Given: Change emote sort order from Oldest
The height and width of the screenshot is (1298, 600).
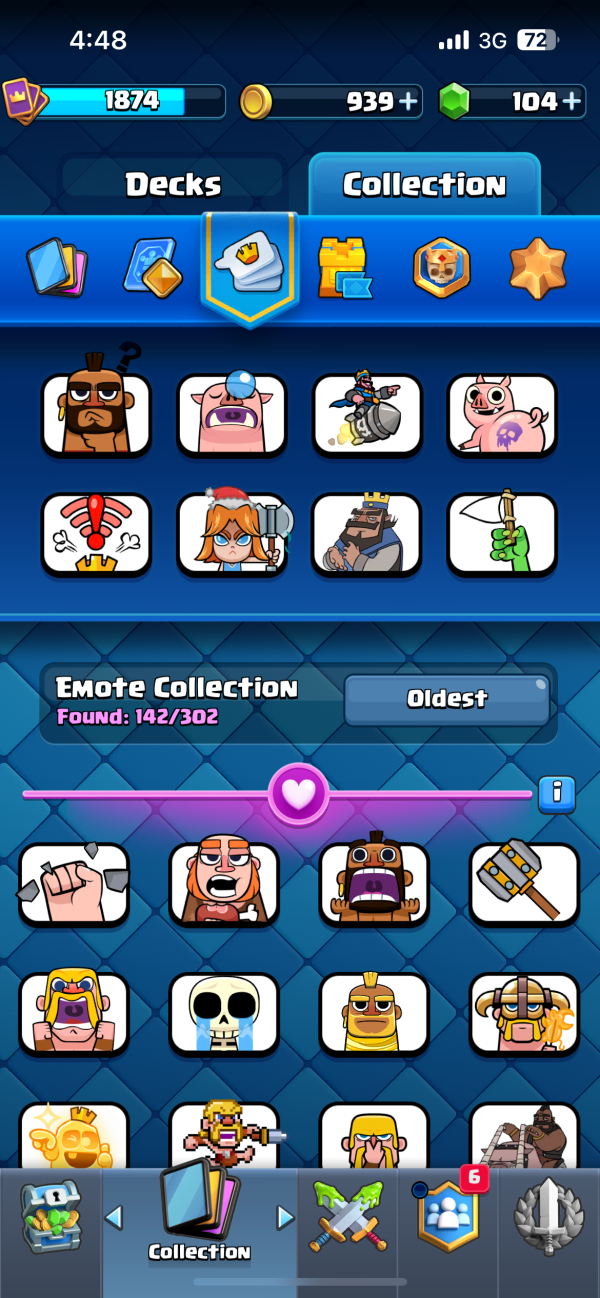Looking at the screenshot, I should tap(447, 699).
